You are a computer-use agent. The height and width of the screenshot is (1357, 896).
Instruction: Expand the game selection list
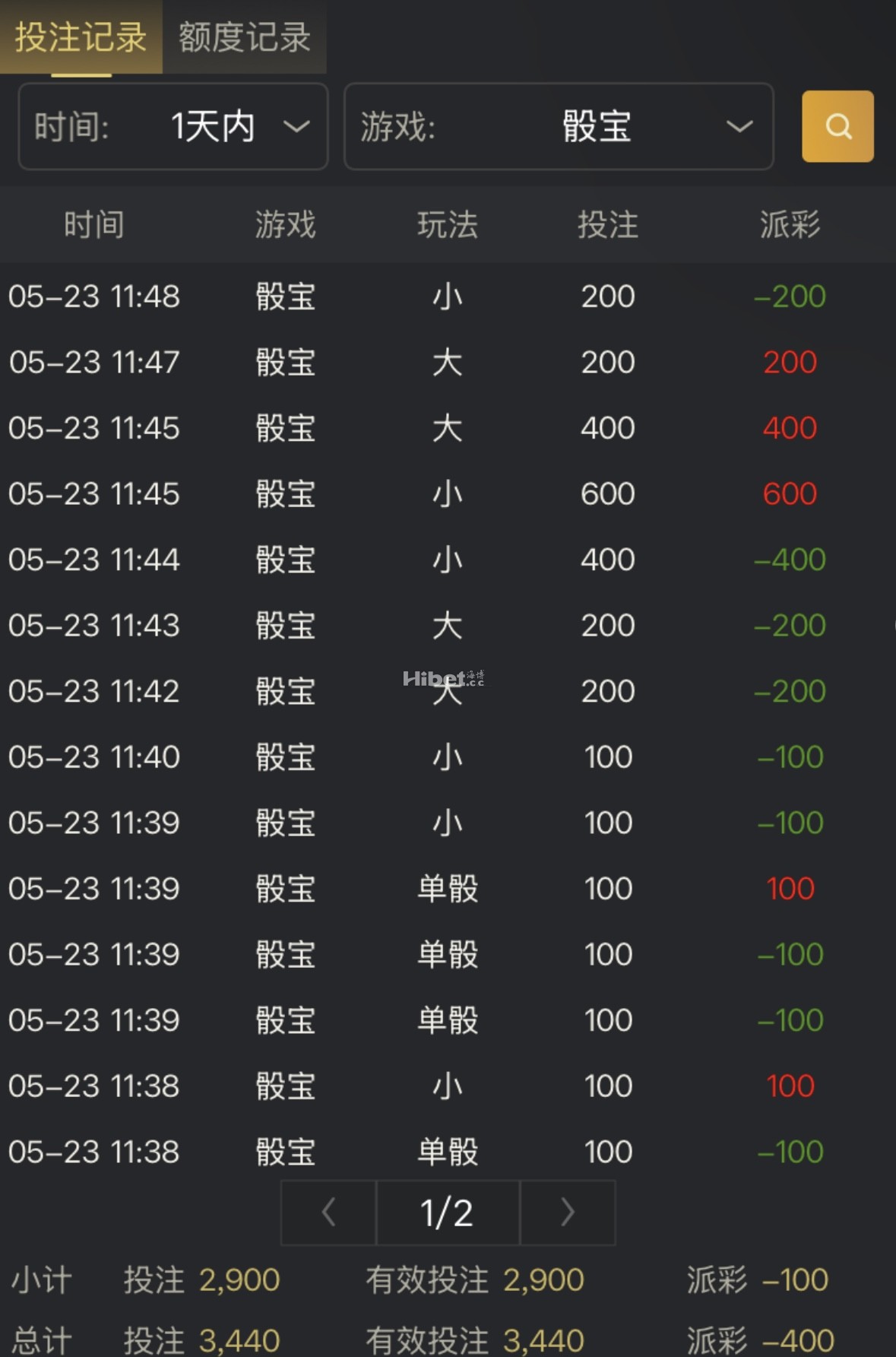(559, 128)
